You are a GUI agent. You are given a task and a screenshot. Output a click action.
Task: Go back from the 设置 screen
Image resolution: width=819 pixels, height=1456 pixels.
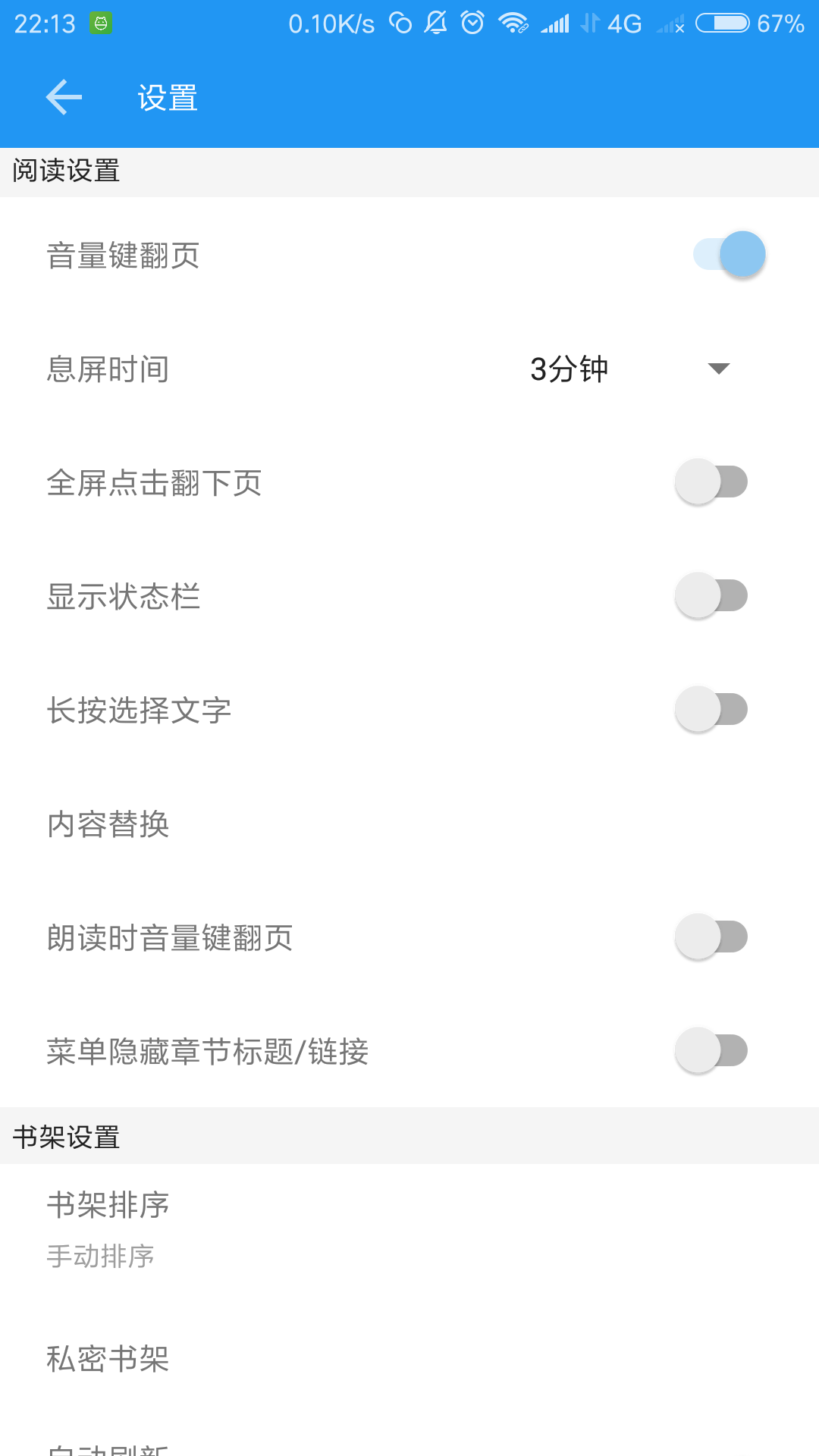tap(64, 98)
